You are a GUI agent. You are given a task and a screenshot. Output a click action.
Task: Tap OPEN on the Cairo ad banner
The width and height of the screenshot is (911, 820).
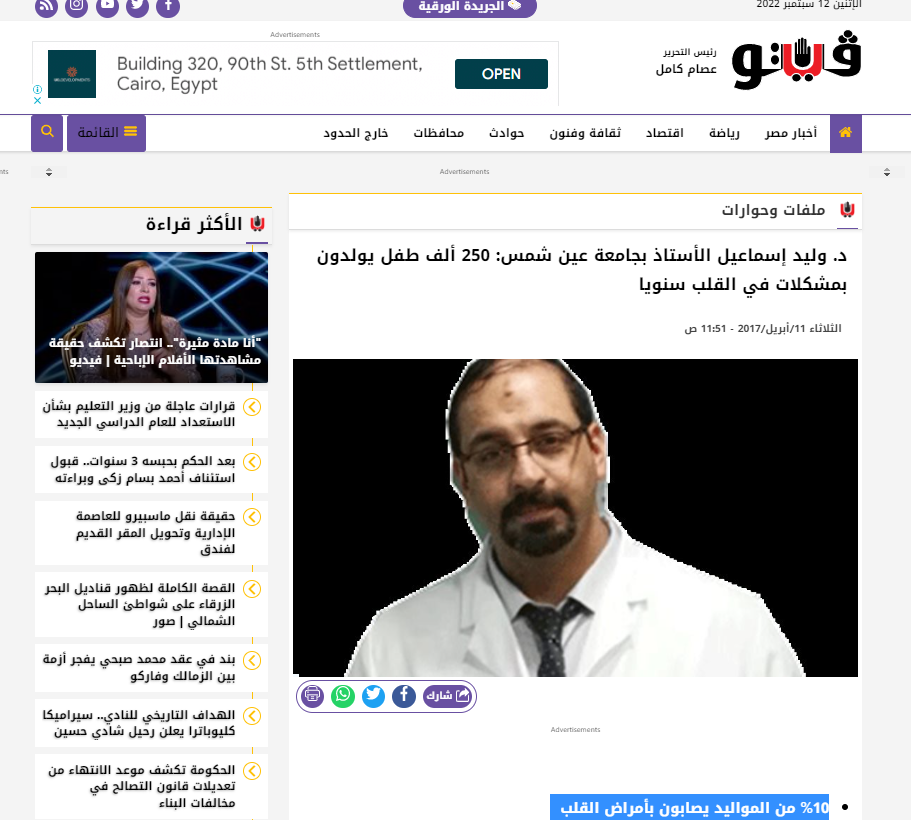pos(501,74)
